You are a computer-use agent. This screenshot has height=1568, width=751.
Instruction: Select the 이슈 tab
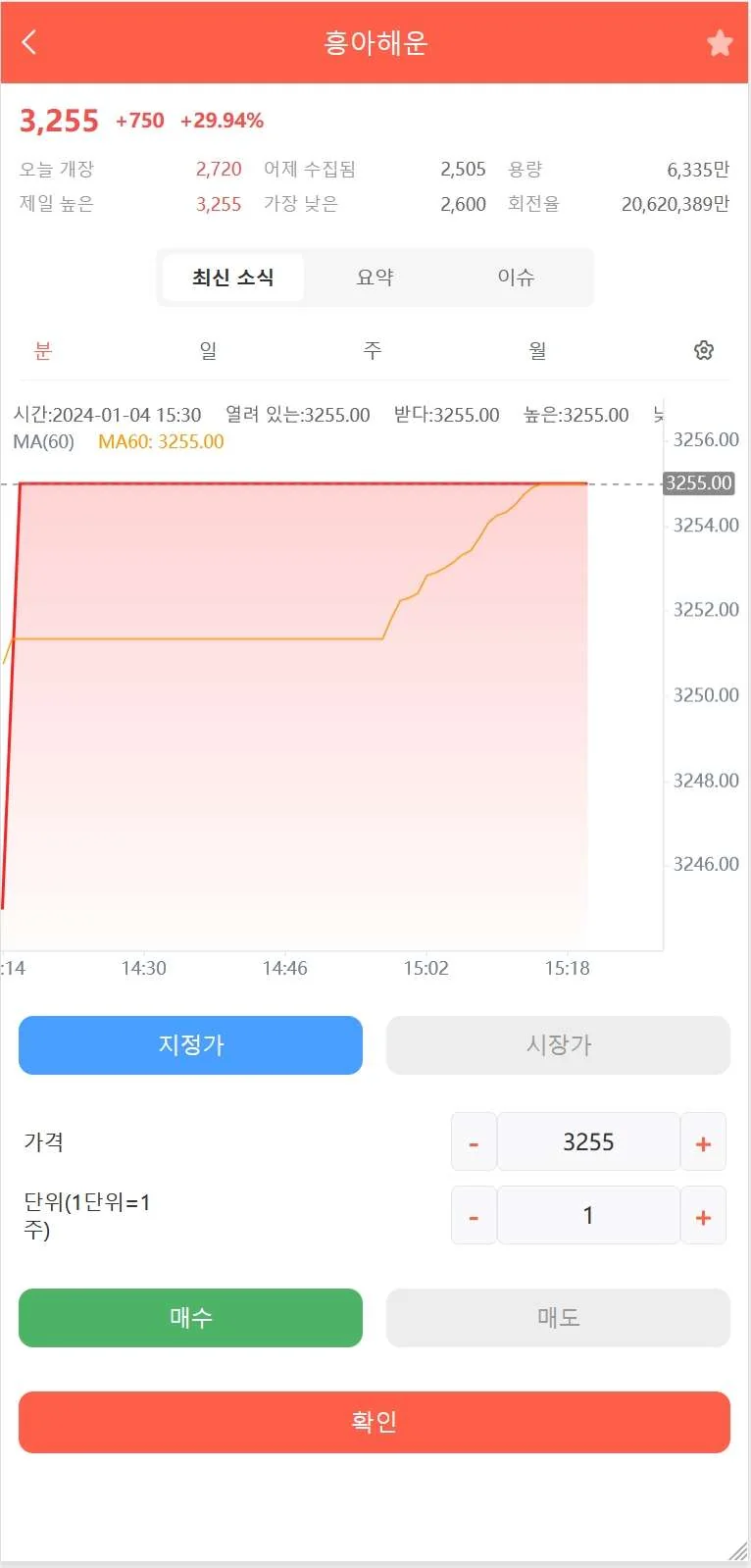[516, 278]
